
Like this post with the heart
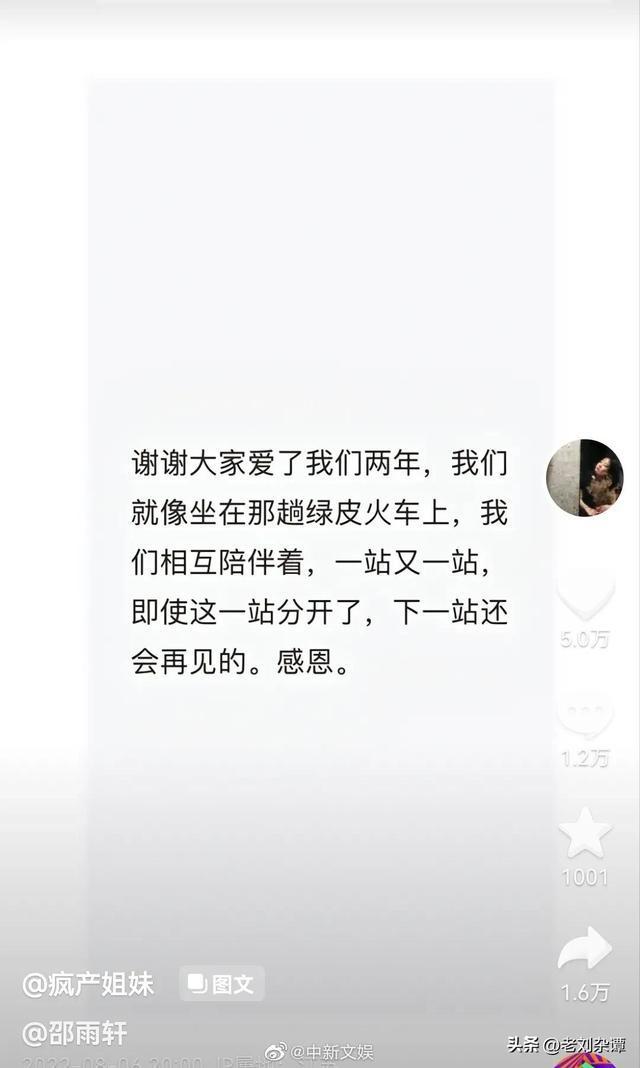click(585, 597)
